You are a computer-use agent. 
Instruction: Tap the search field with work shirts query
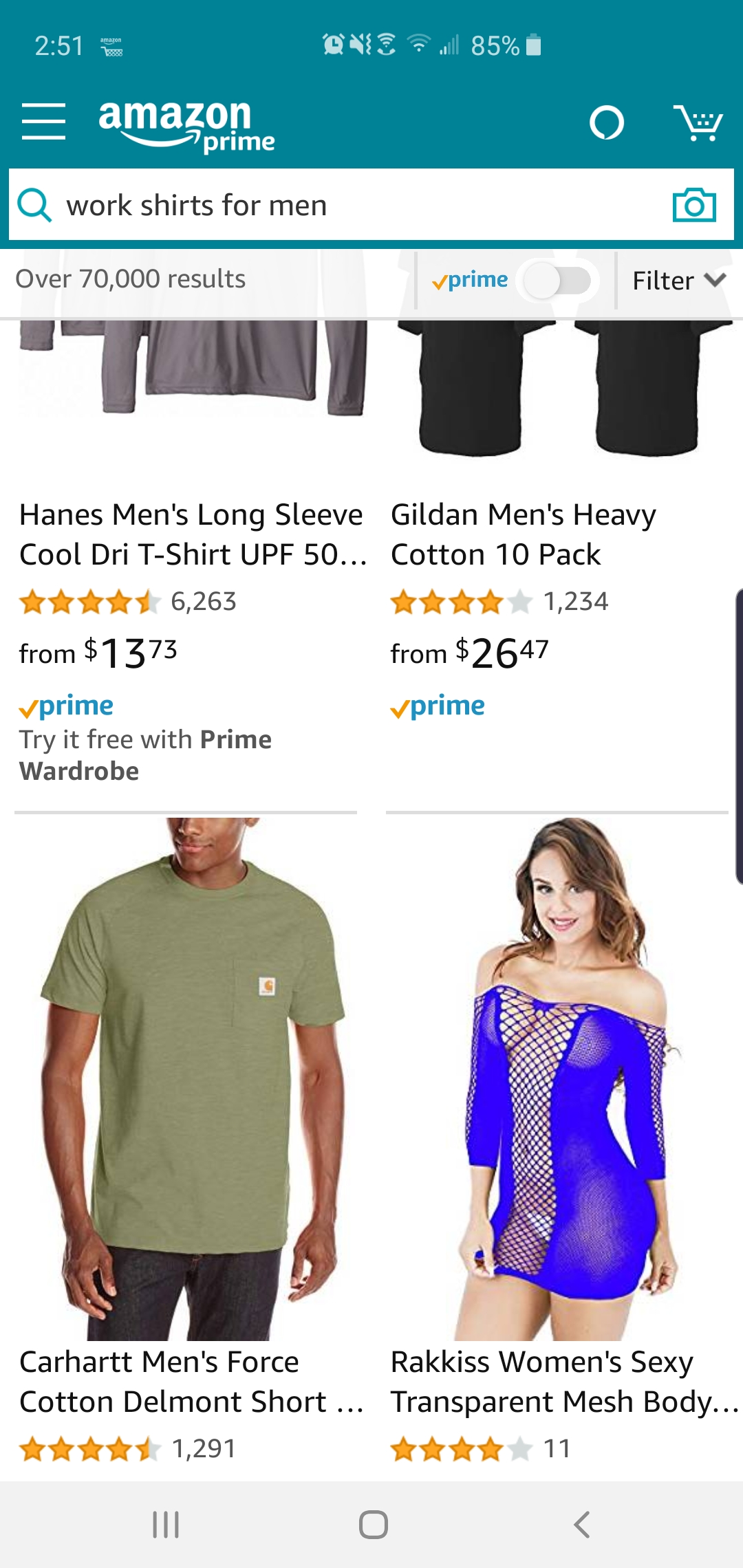[344, 205]
